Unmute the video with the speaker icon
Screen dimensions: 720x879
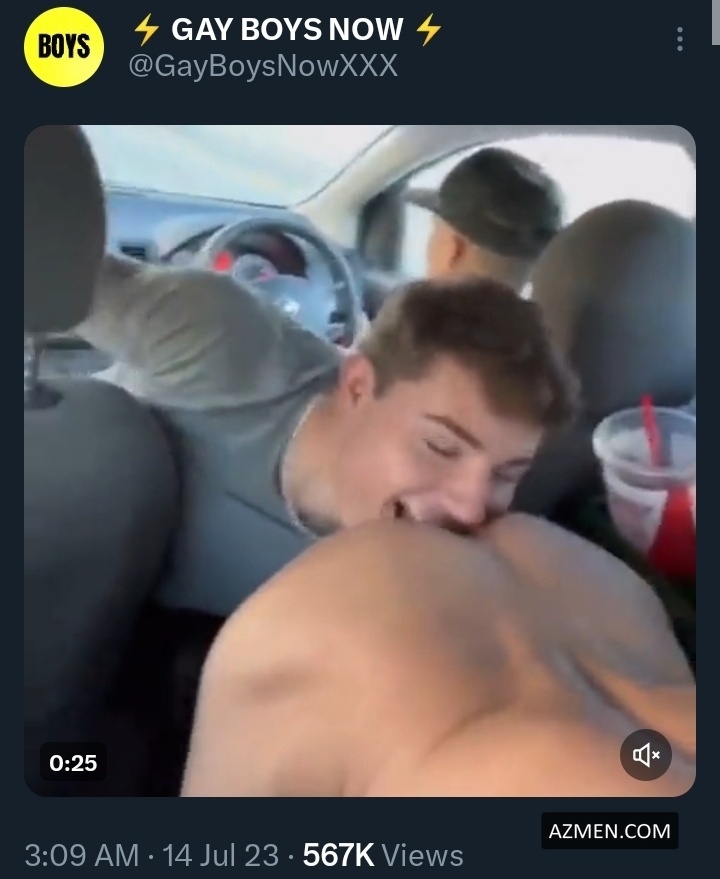point(645,755)
